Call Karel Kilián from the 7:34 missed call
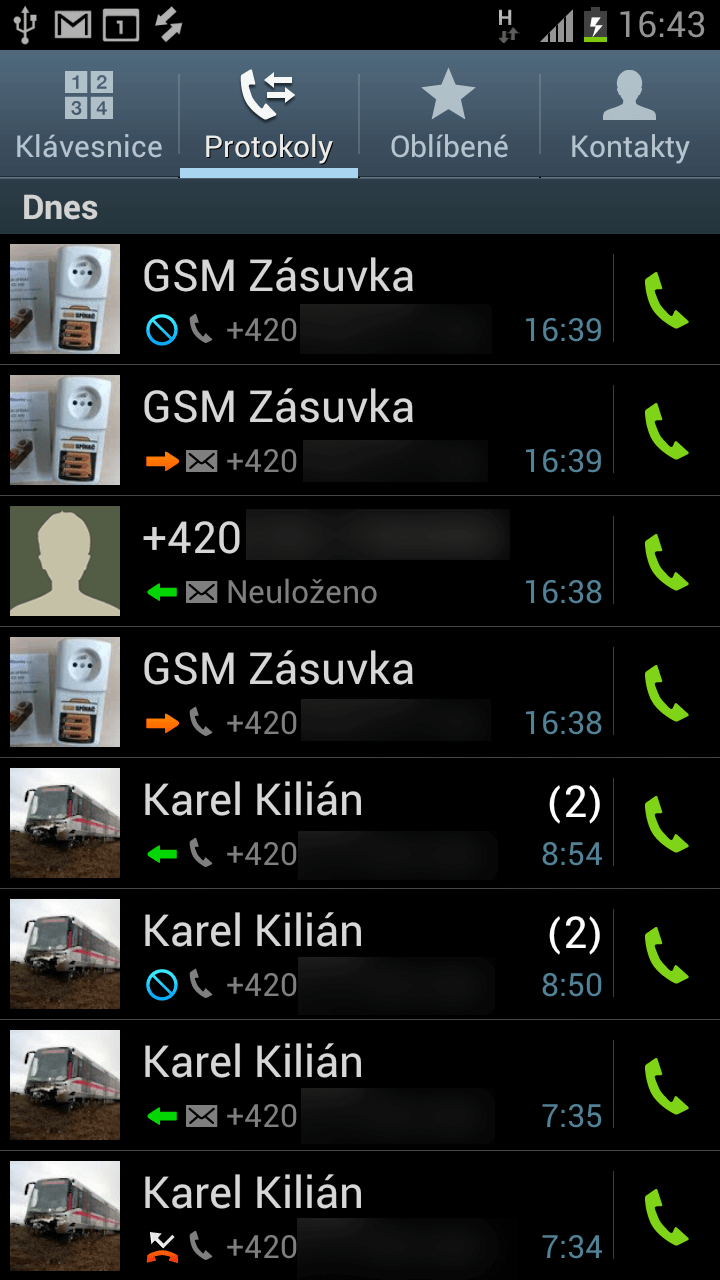This screenshot has width=720, height=1280. (x=666, y=1217)
